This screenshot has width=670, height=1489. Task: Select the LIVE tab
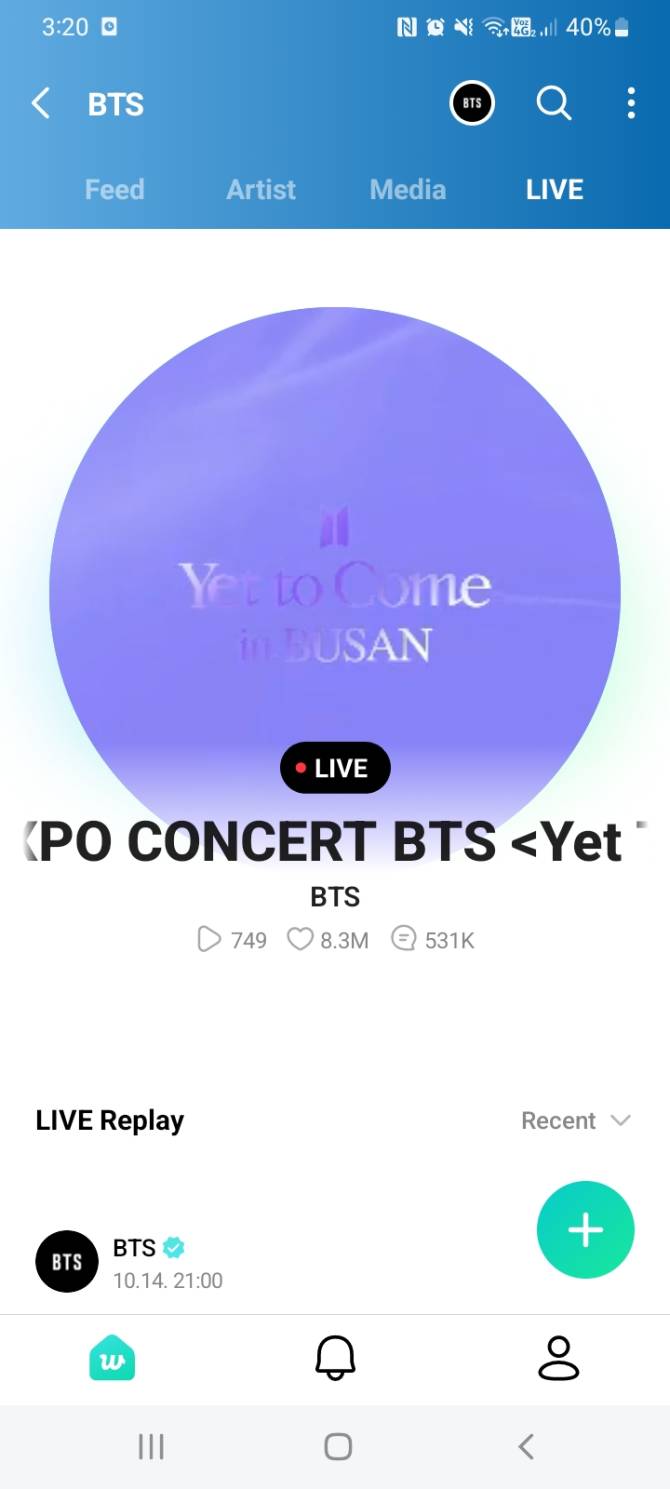pos(554,189)
